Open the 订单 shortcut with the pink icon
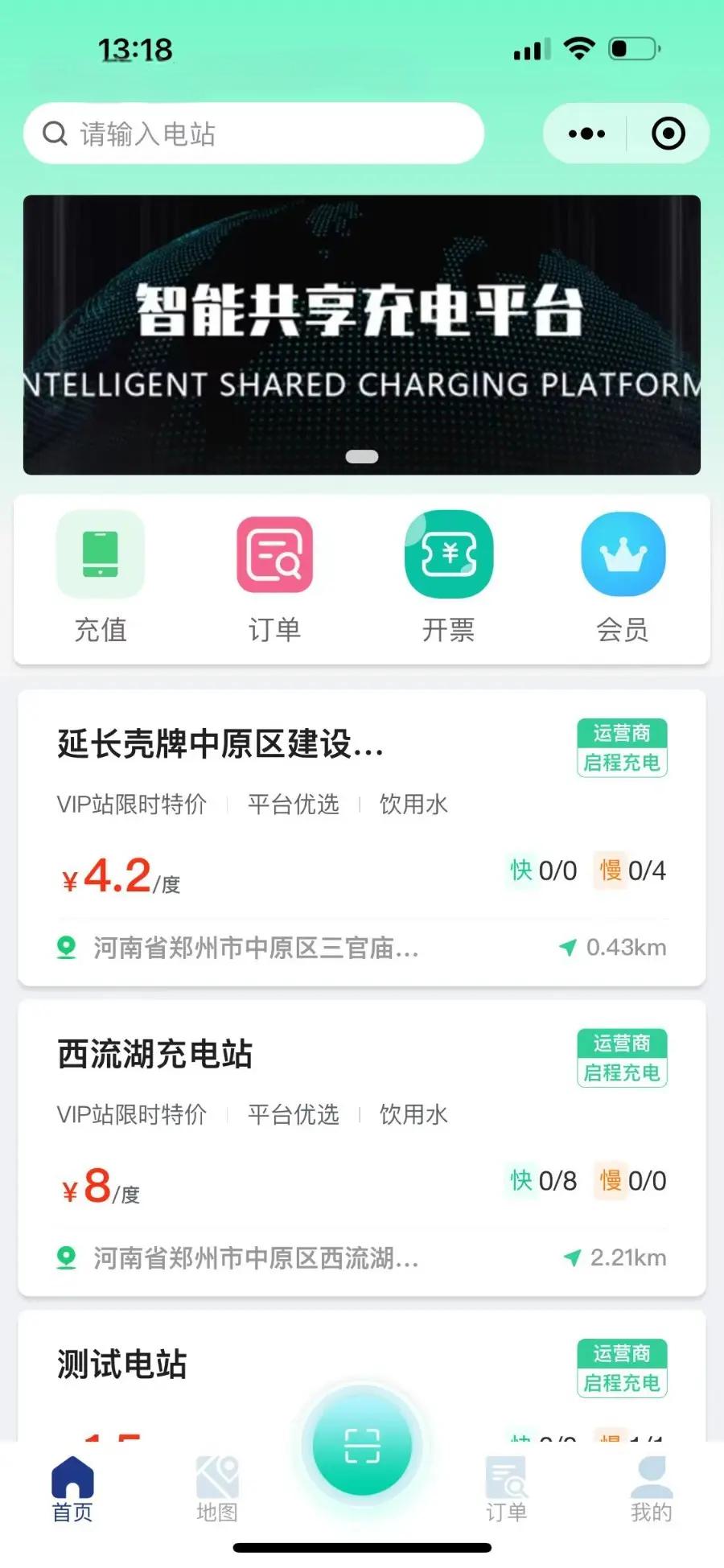The image size is (724, 1568). tap(274, 577)
